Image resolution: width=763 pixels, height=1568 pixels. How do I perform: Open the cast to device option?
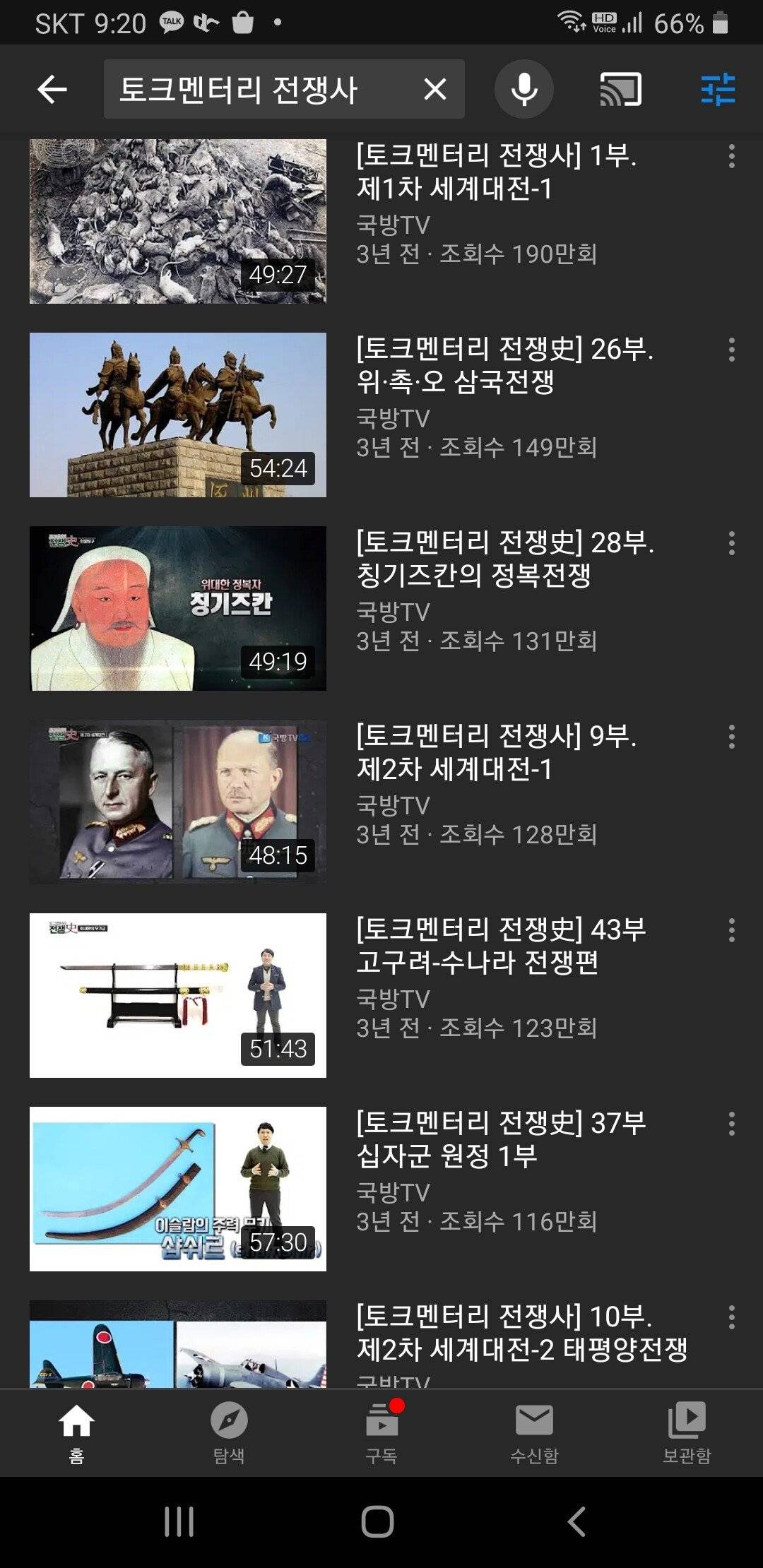(620, 90)
